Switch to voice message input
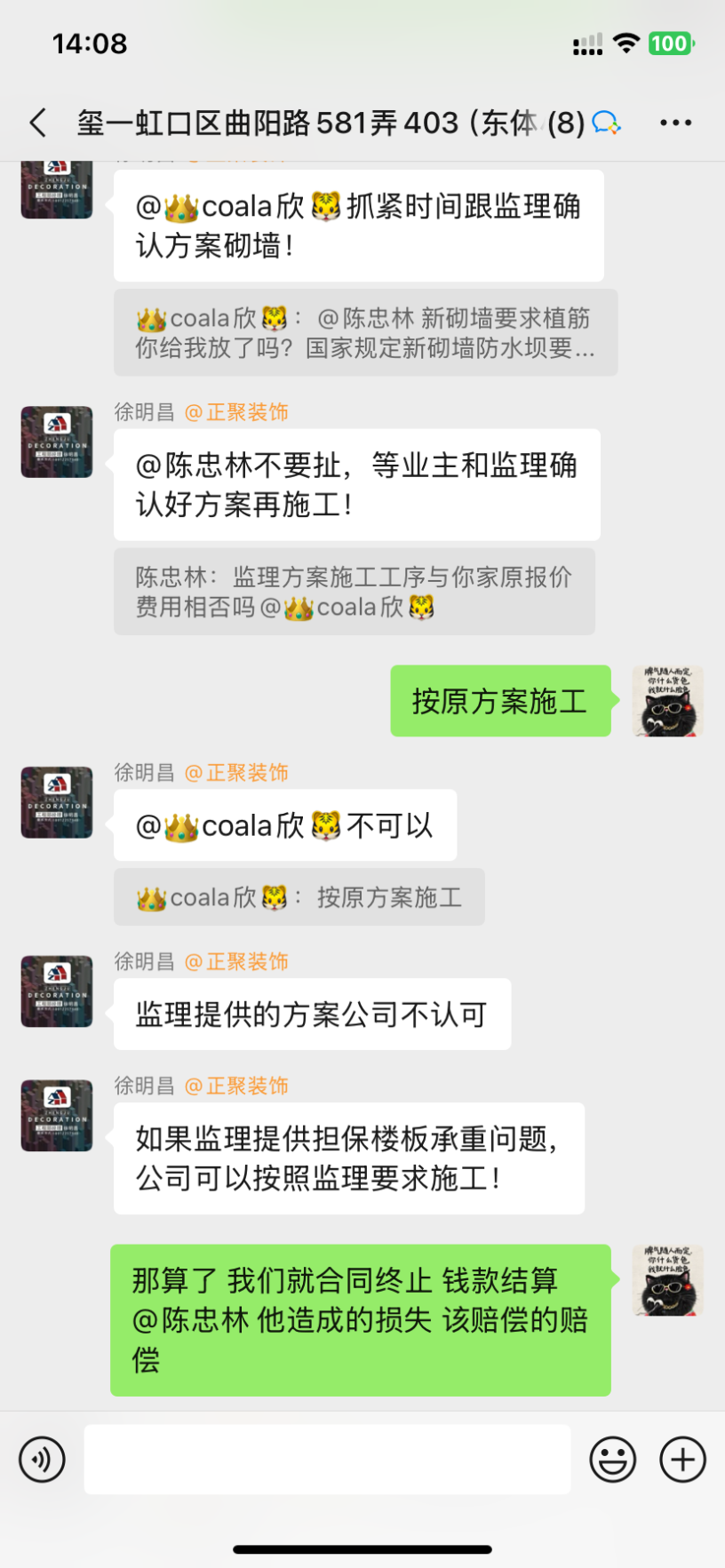Image resolution: width=725 pixels, height=1568 pixels. 42,1460
